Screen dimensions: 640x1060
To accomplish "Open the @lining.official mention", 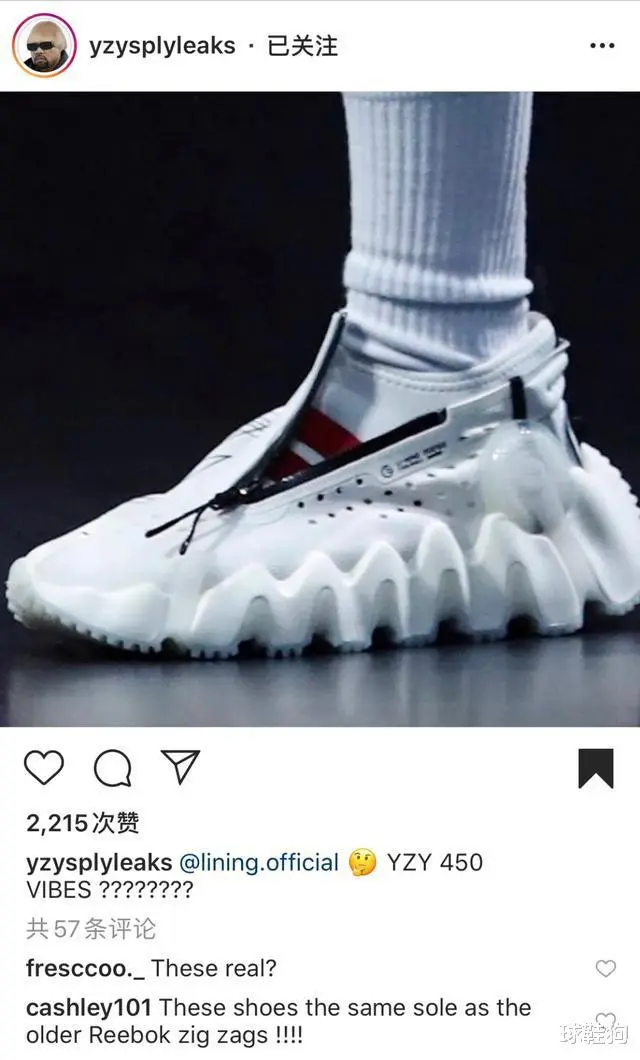I will 258,862.
